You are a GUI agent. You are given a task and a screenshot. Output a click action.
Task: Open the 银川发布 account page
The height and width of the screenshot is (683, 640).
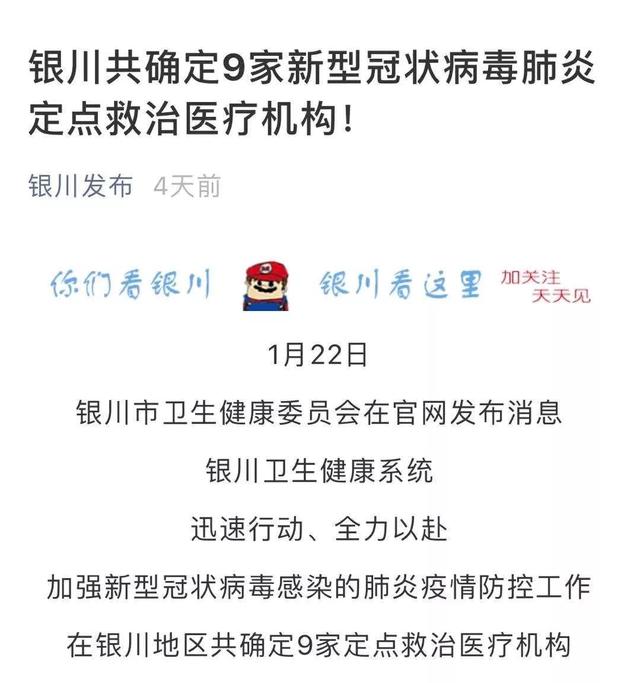pyautogui.click(x=81, y=187)
